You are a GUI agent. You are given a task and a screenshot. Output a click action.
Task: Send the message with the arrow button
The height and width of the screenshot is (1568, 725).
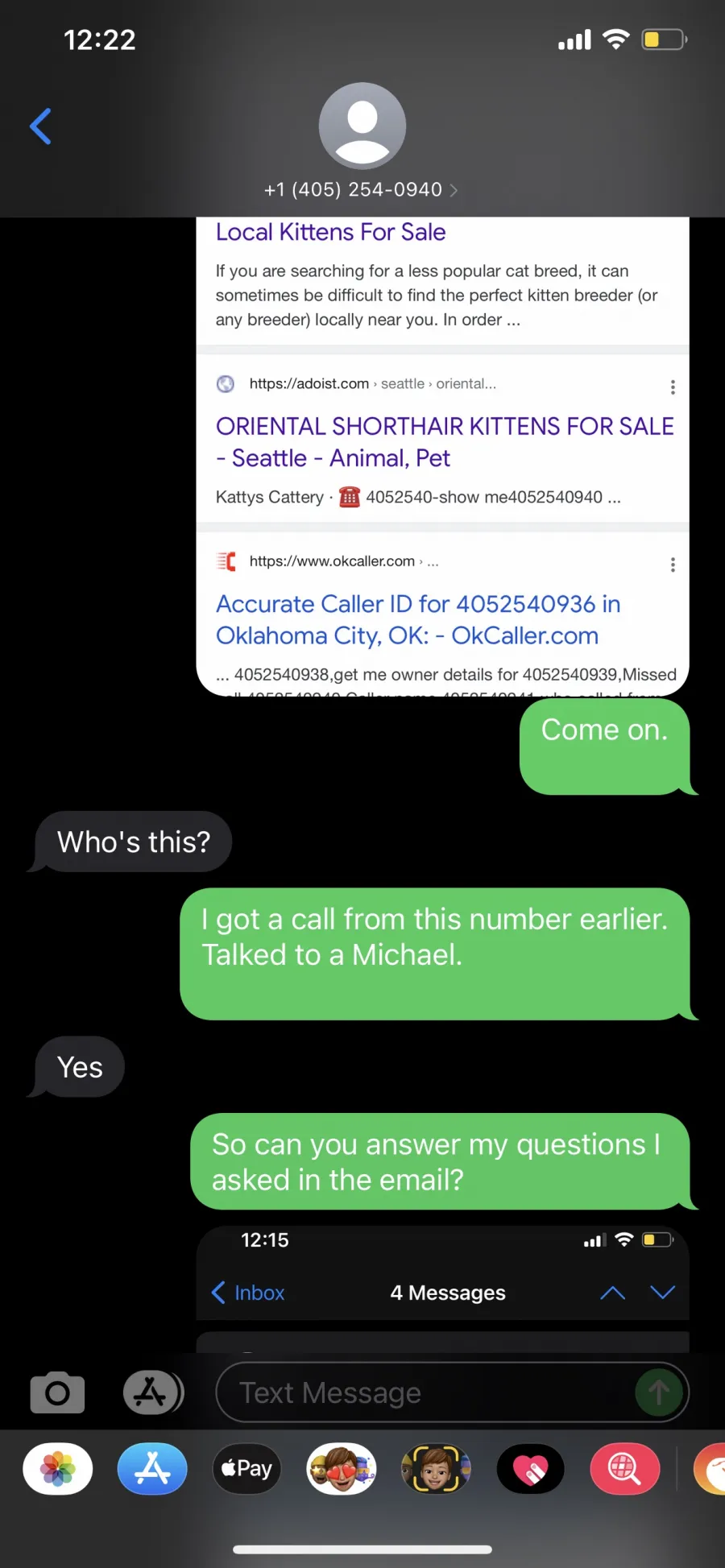(x=659, y=1392)
